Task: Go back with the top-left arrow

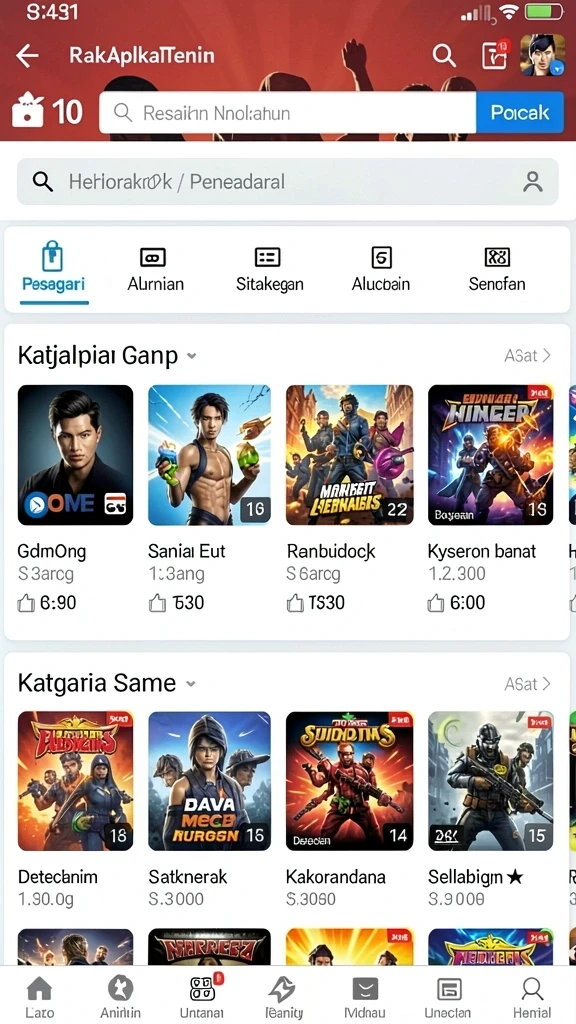Action: coord(27,56)
